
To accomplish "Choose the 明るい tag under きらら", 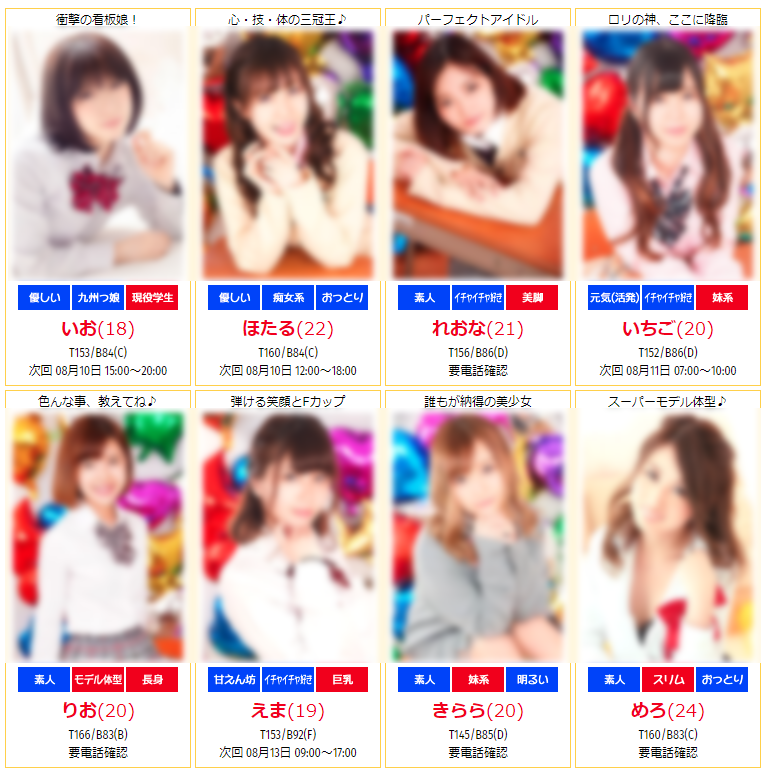I will [x=532, y=680].
